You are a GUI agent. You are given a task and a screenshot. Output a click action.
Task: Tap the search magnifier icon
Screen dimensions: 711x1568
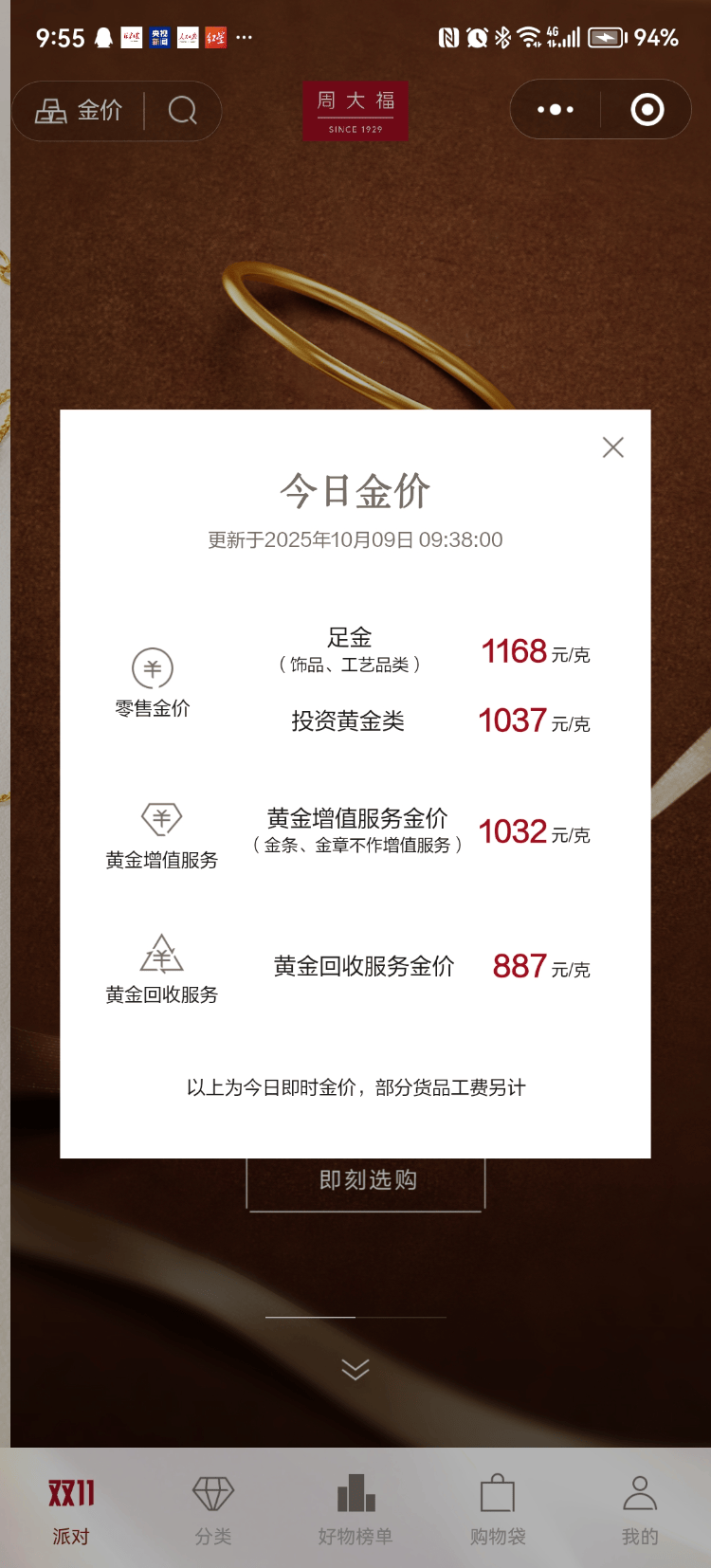[183, 111]
